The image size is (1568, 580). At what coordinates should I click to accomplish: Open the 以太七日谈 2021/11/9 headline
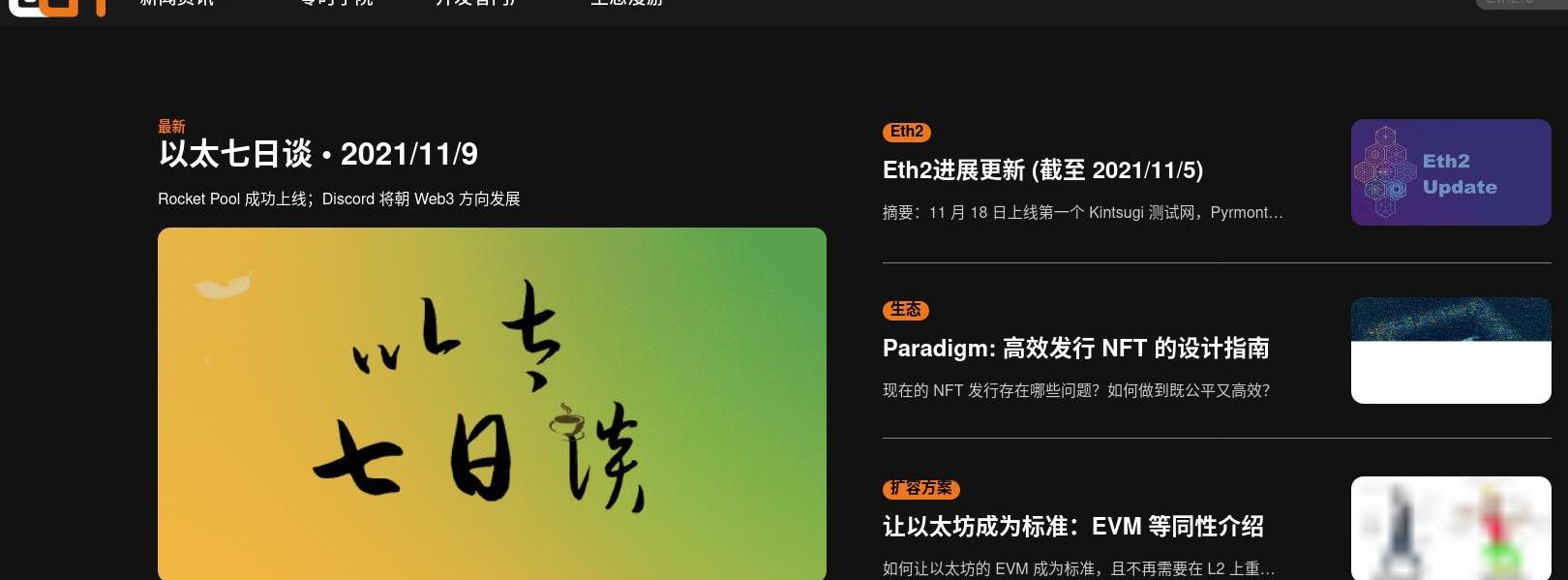pos(317,154)
